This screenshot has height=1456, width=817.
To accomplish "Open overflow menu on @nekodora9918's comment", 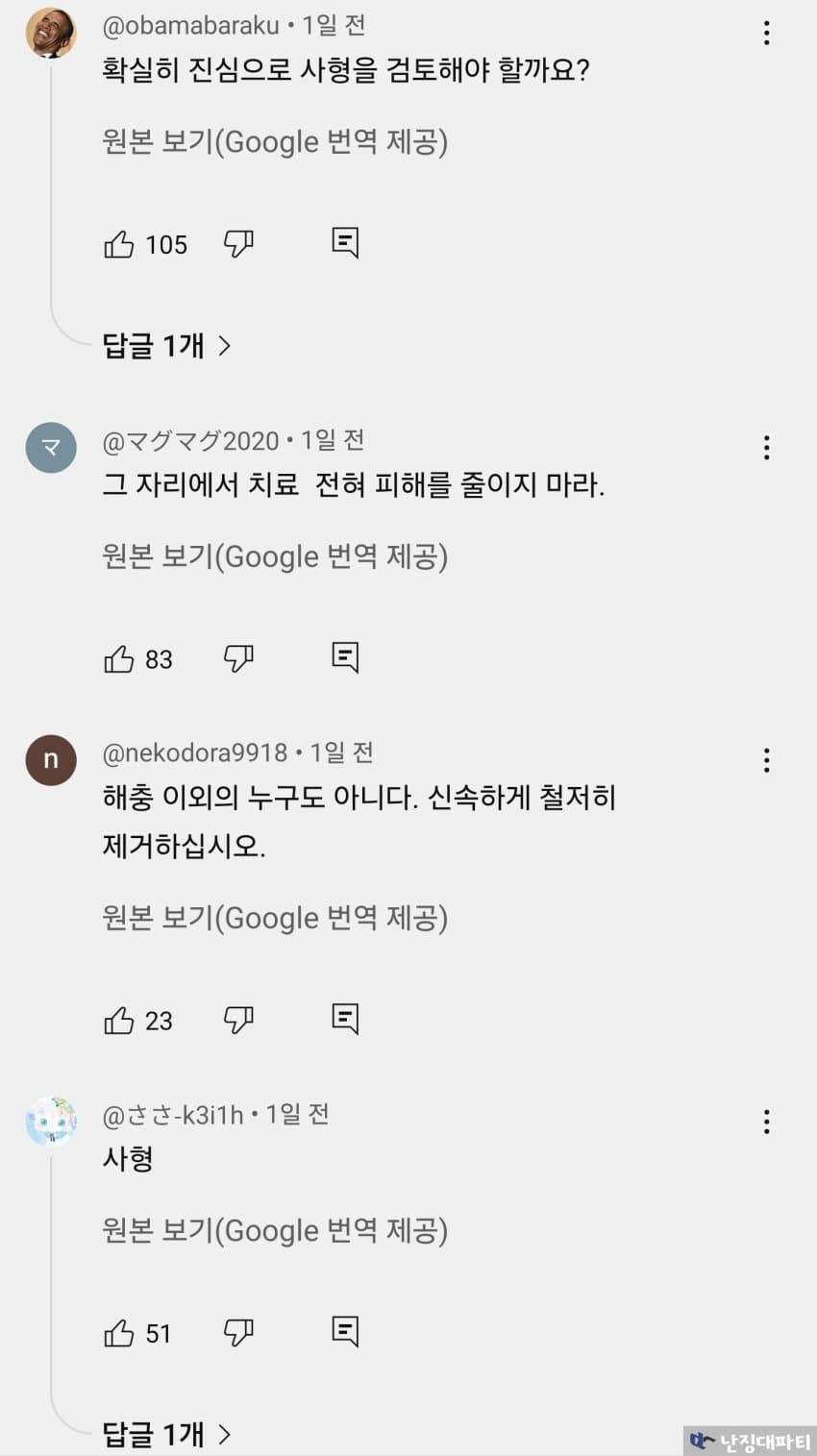I will tap(766, 760).
